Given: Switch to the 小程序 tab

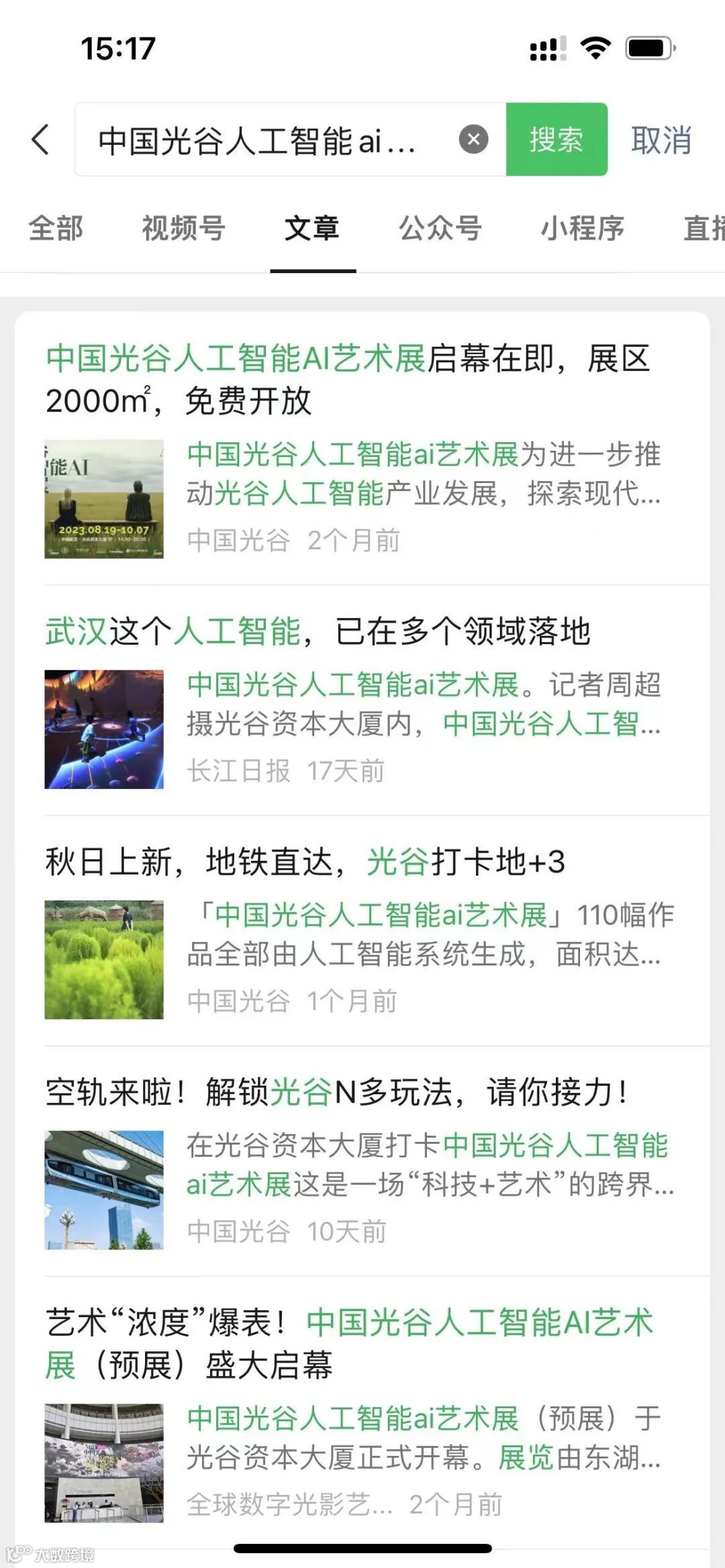Looking at the screenshot, I should coord(583,228).
